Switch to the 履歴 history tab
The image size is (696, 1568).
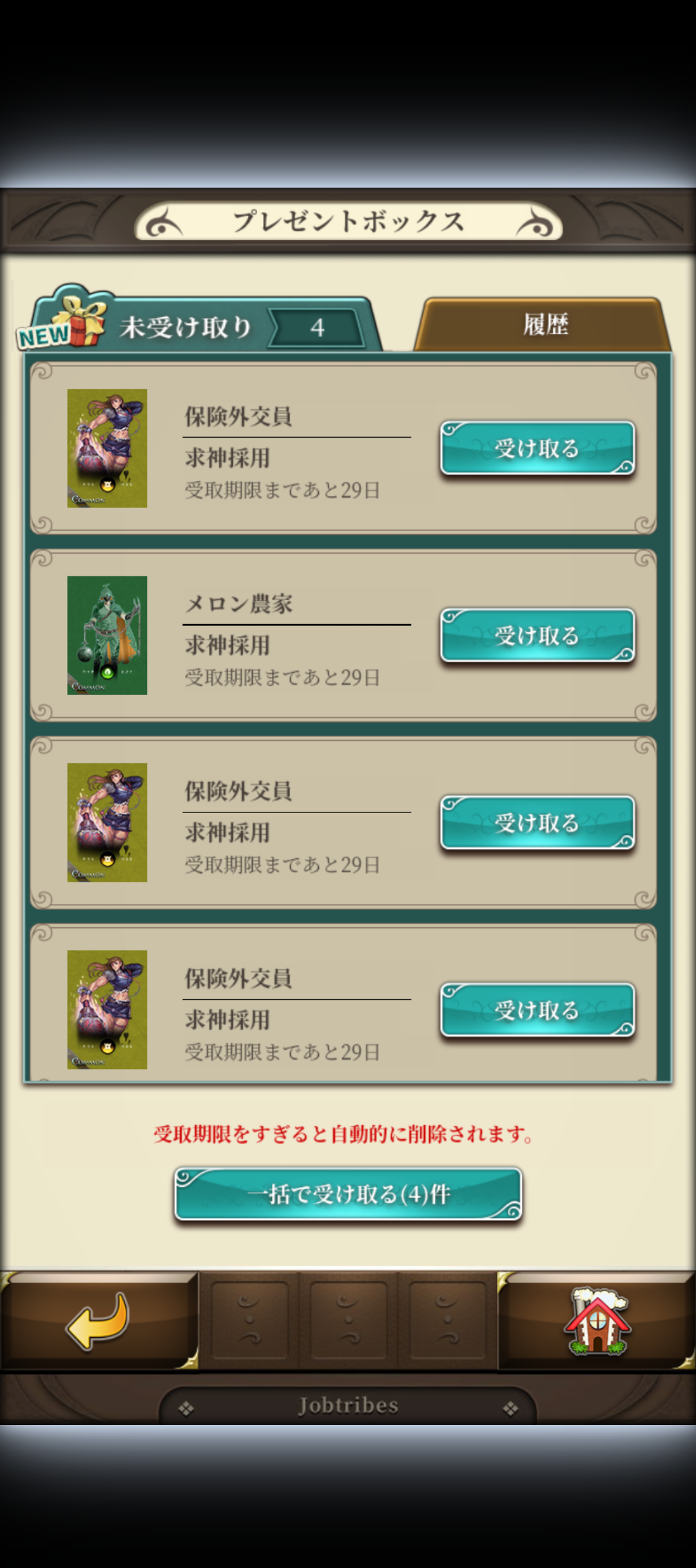pos(545,324)
